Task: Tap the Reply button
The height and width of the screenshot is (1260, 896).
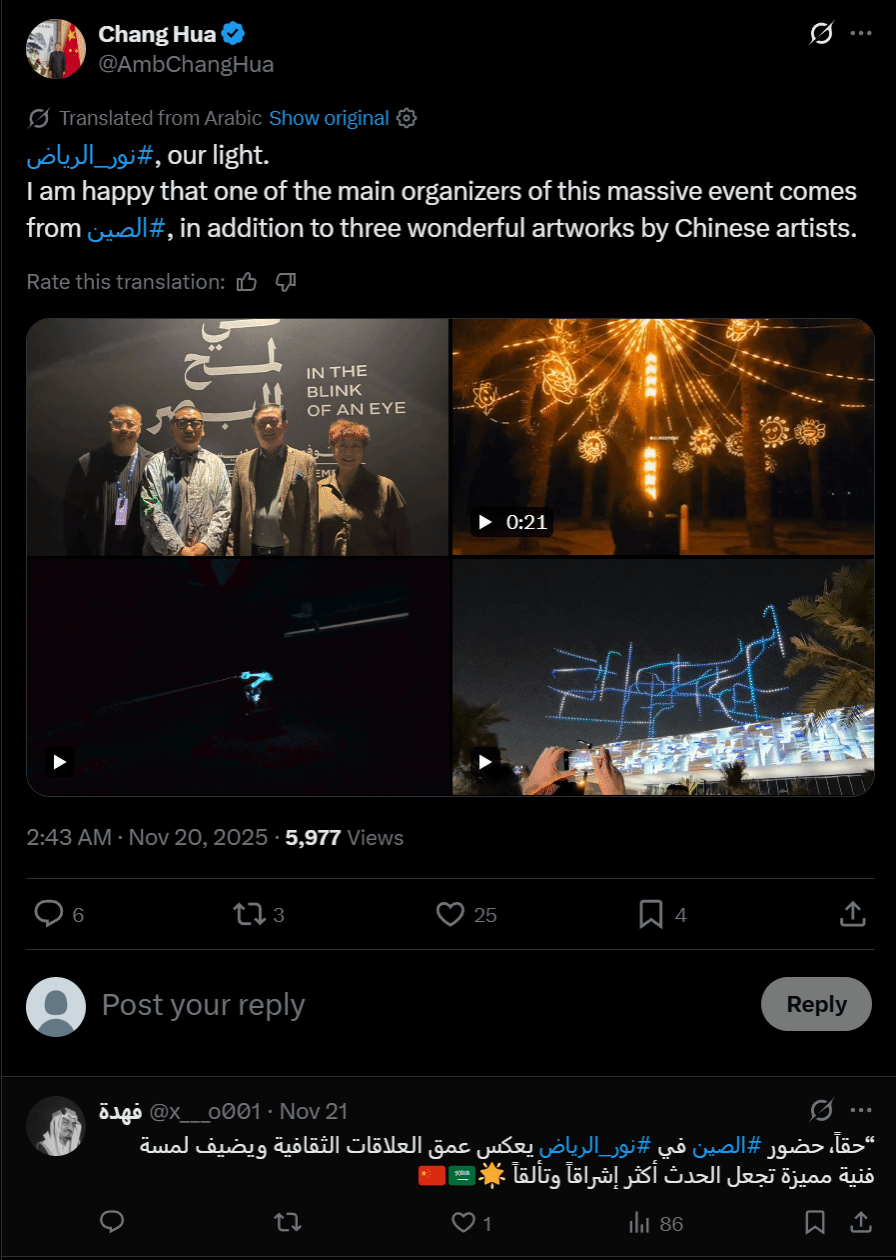Action: click(x=816, y=1004)
